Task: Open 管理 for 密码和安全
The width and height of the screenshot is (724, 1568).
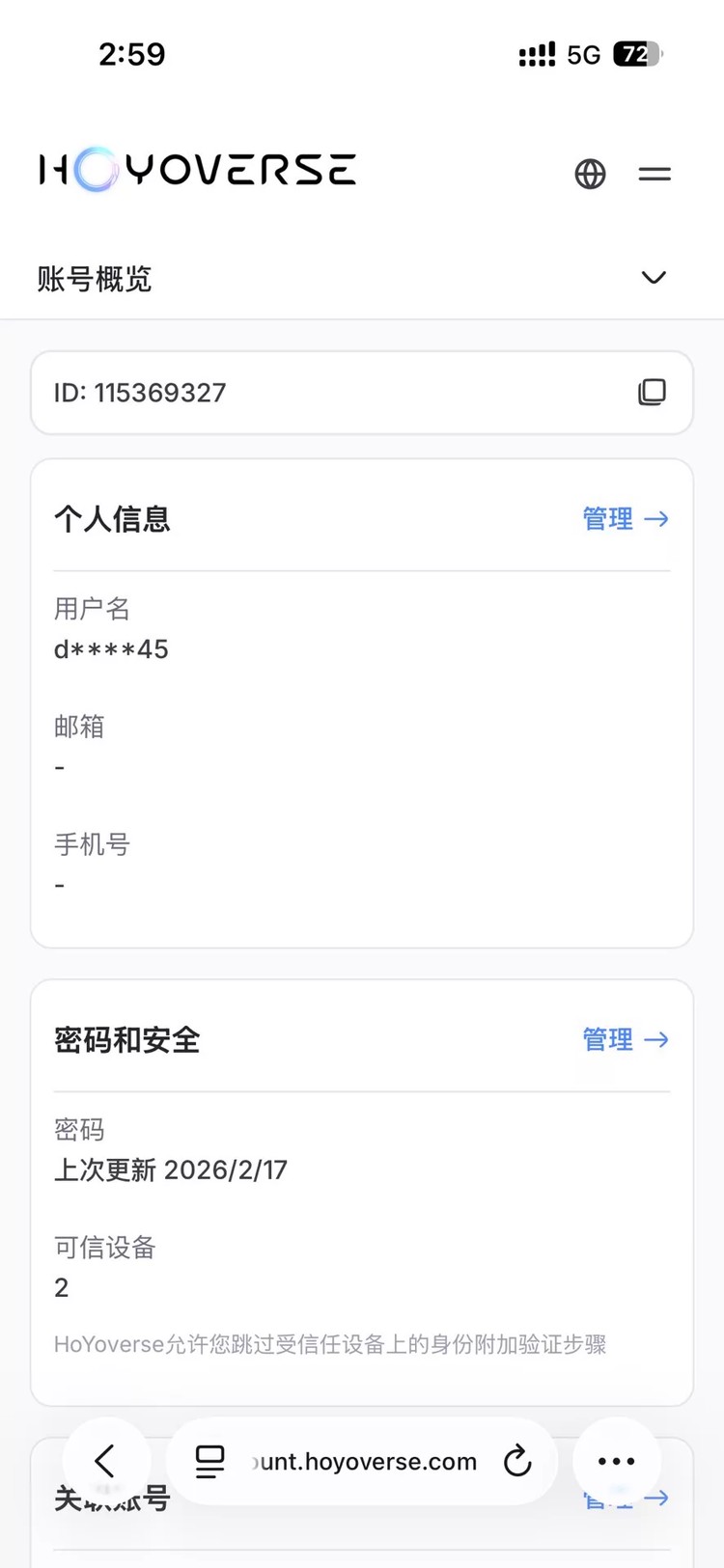Action: (607, 1040)
